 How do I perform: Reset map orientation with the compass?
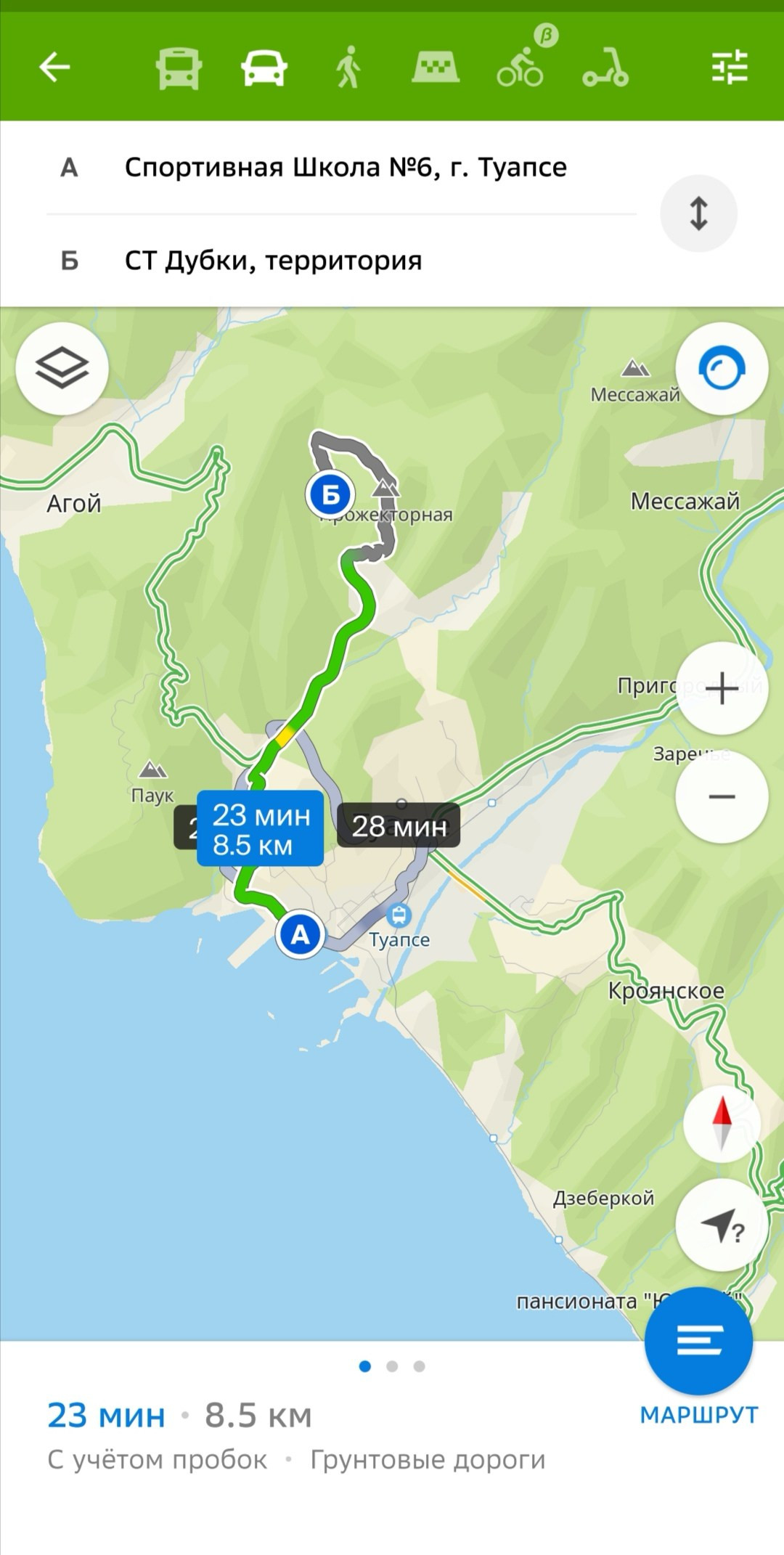(x=722, y=1124)
